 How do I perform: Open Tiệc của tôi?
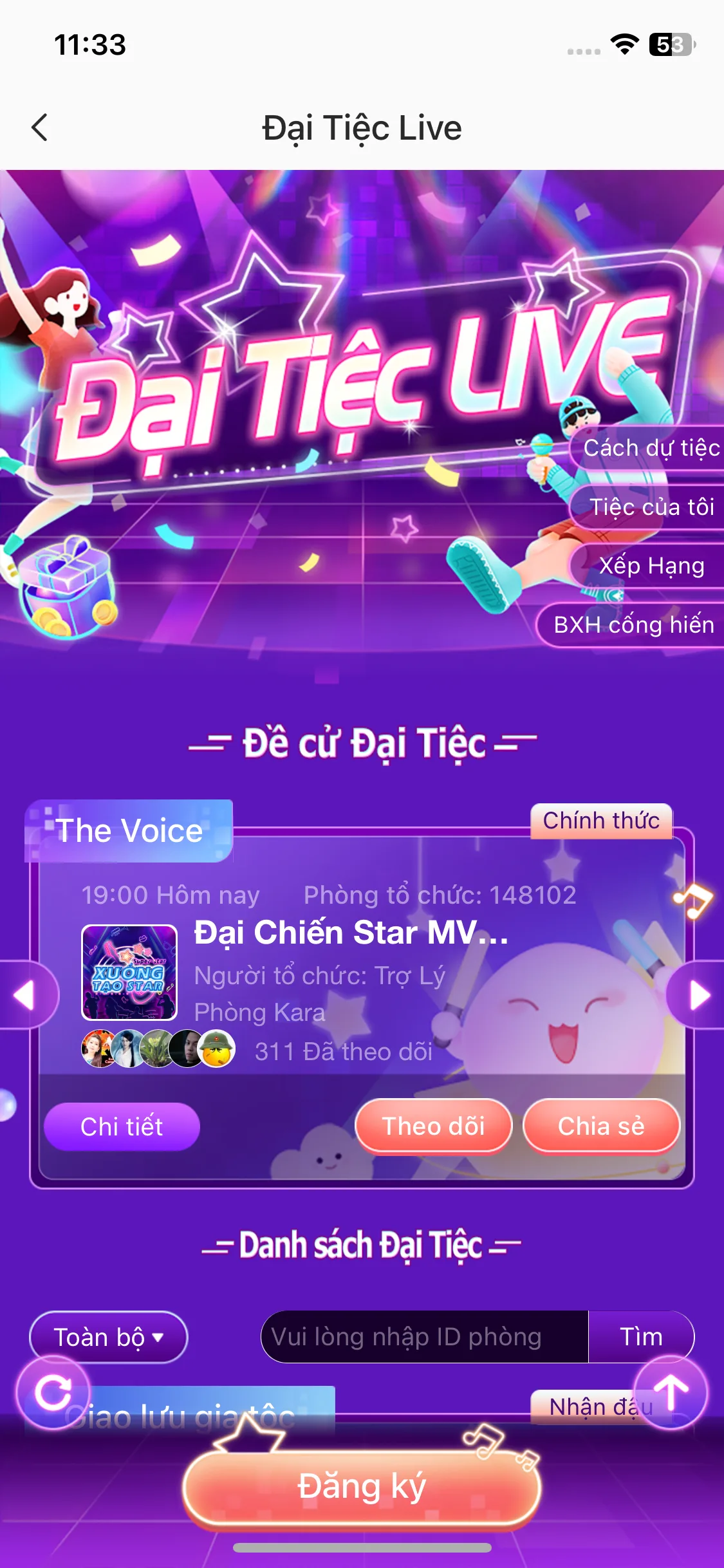pos(647,507)
